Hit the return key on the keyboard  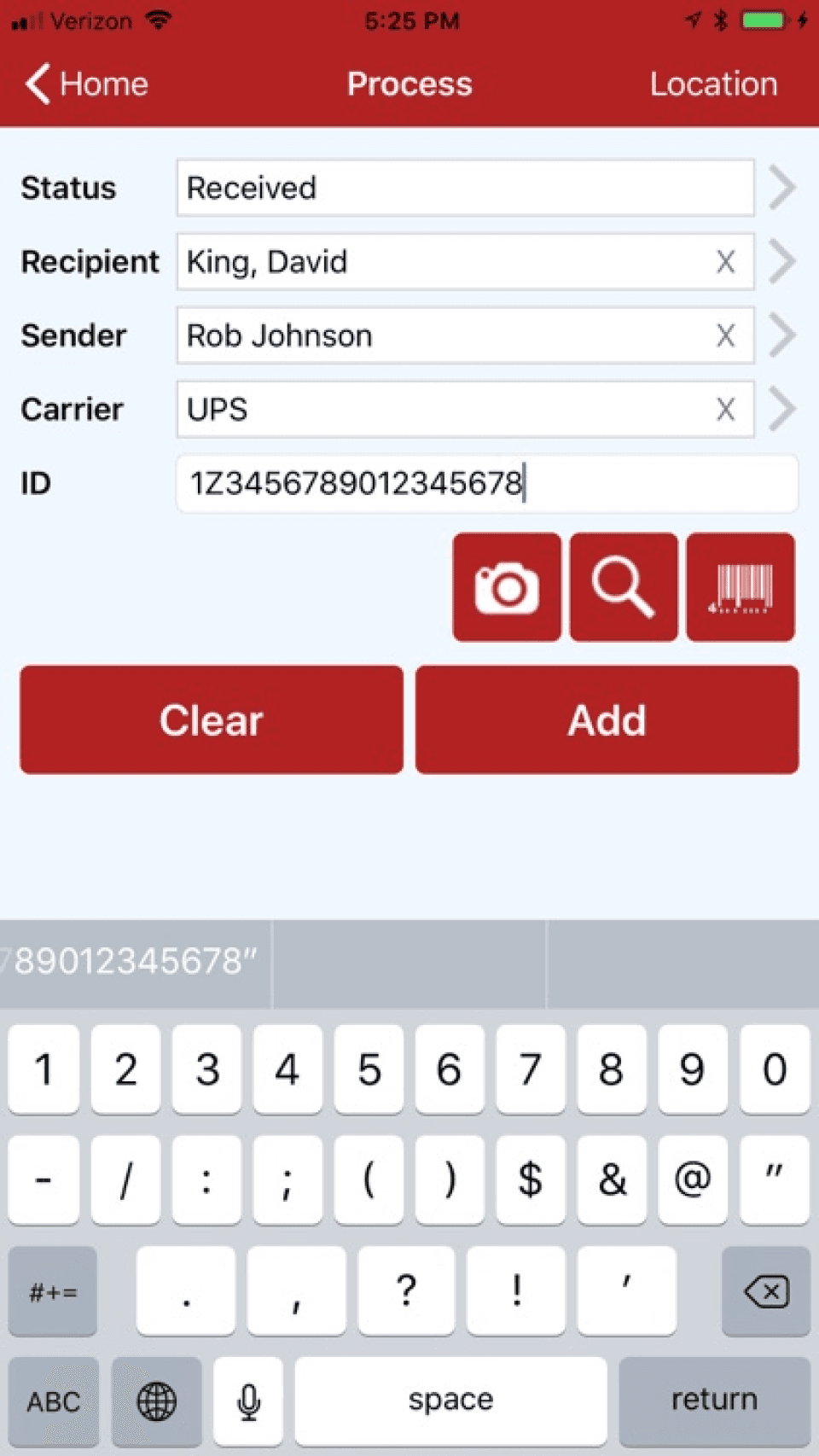pos(713,1400)
